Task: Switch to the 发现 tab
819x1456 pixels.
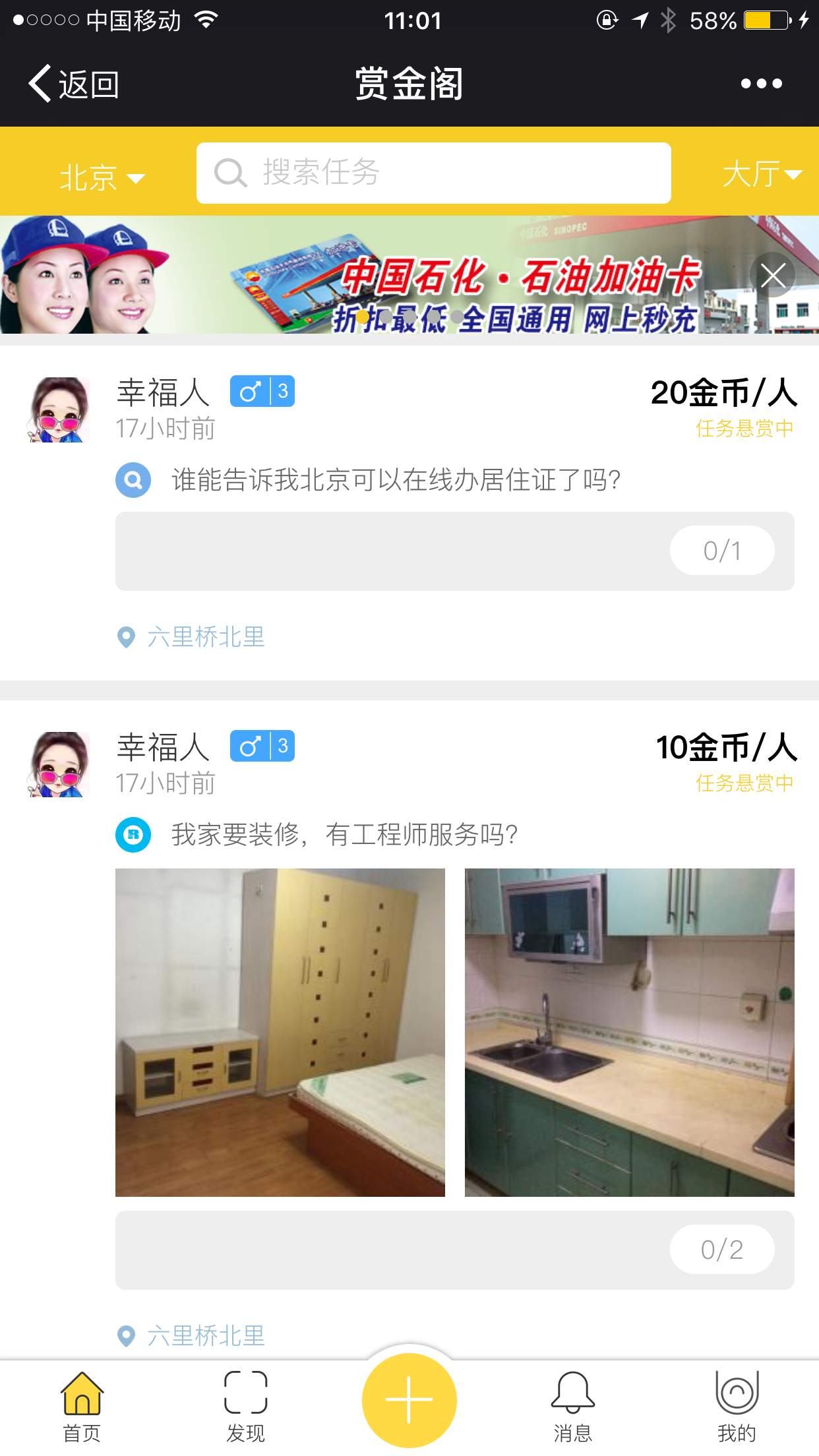Action: [245, 1406]
